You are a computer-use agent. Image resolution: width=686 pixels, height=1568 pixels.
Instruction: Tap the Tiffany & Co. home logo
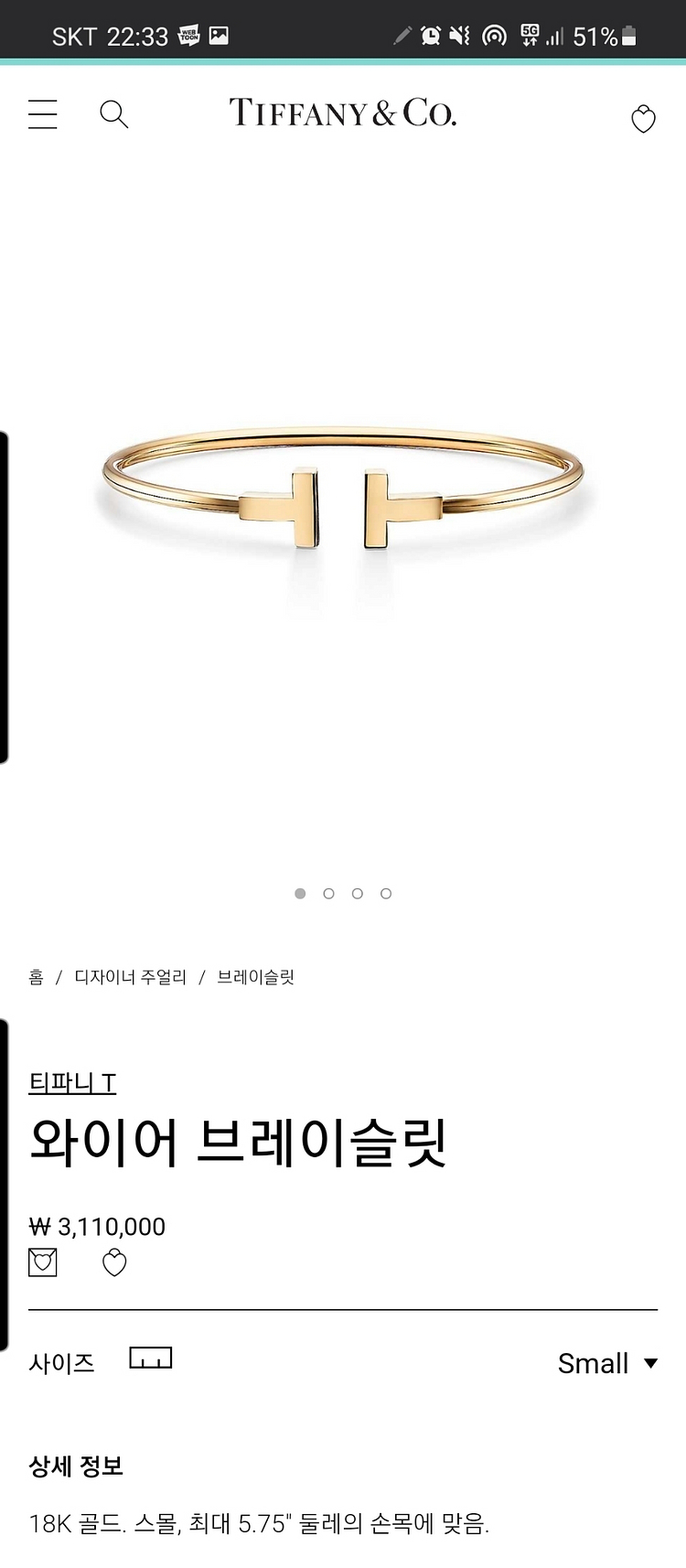[342, 113]
